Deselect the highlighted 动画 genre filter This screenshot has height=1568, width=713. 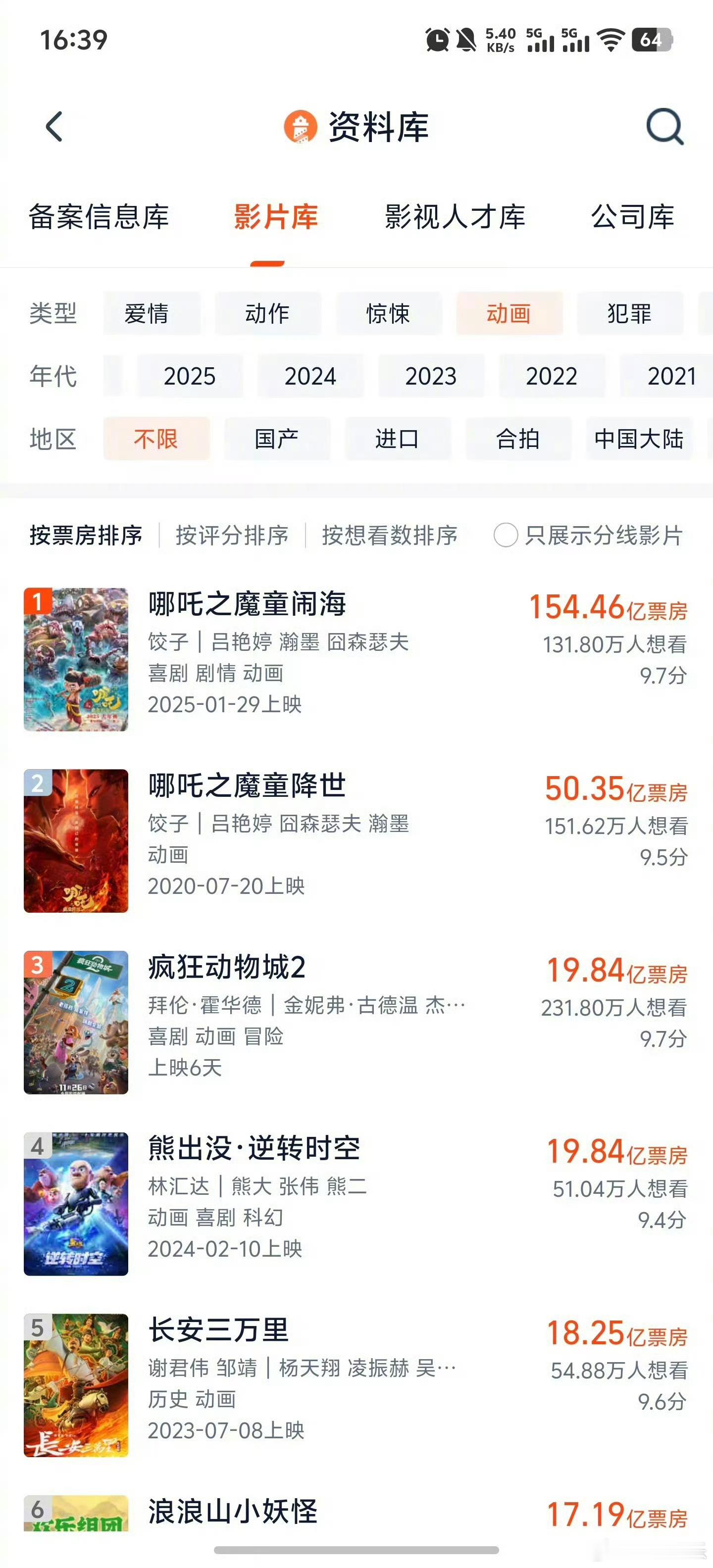click(x=509, y=314)
